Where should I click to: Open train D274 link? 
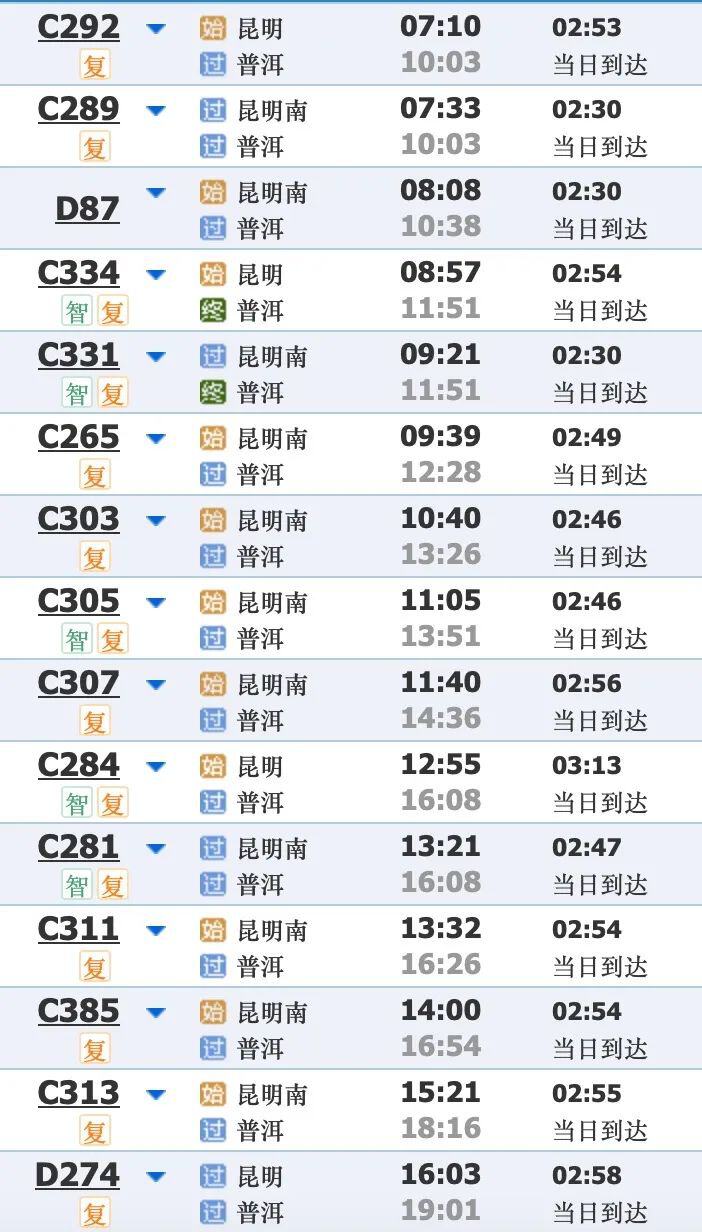77,1175
